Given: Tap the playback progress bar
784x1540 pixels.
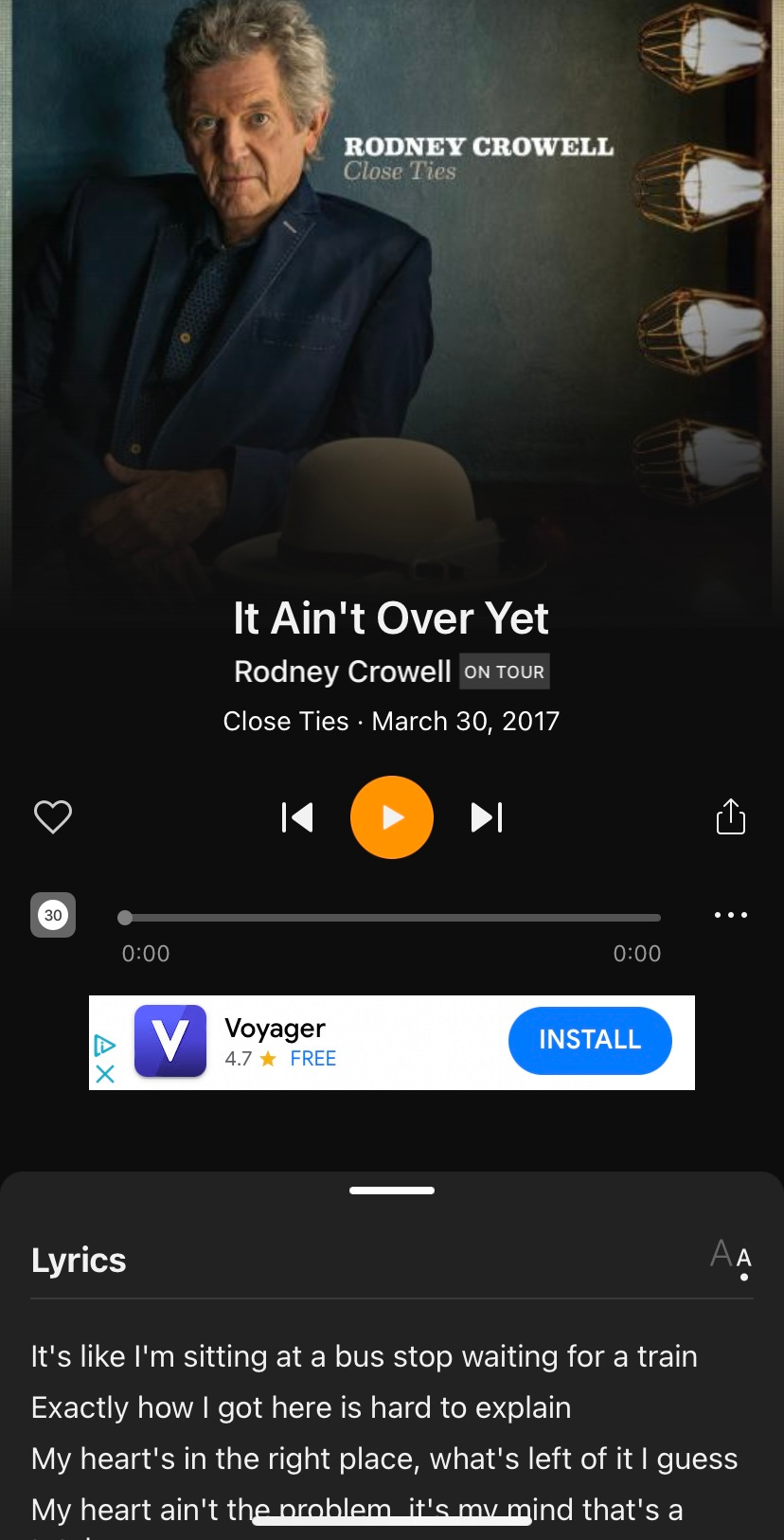Looking at the screenshot, I should click(x=392, y=918).
